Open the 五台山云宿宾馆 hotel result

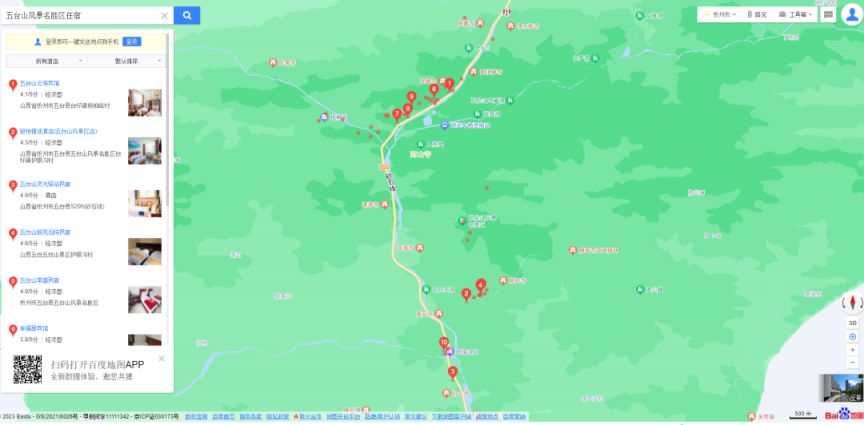click(x=40, y=83)
